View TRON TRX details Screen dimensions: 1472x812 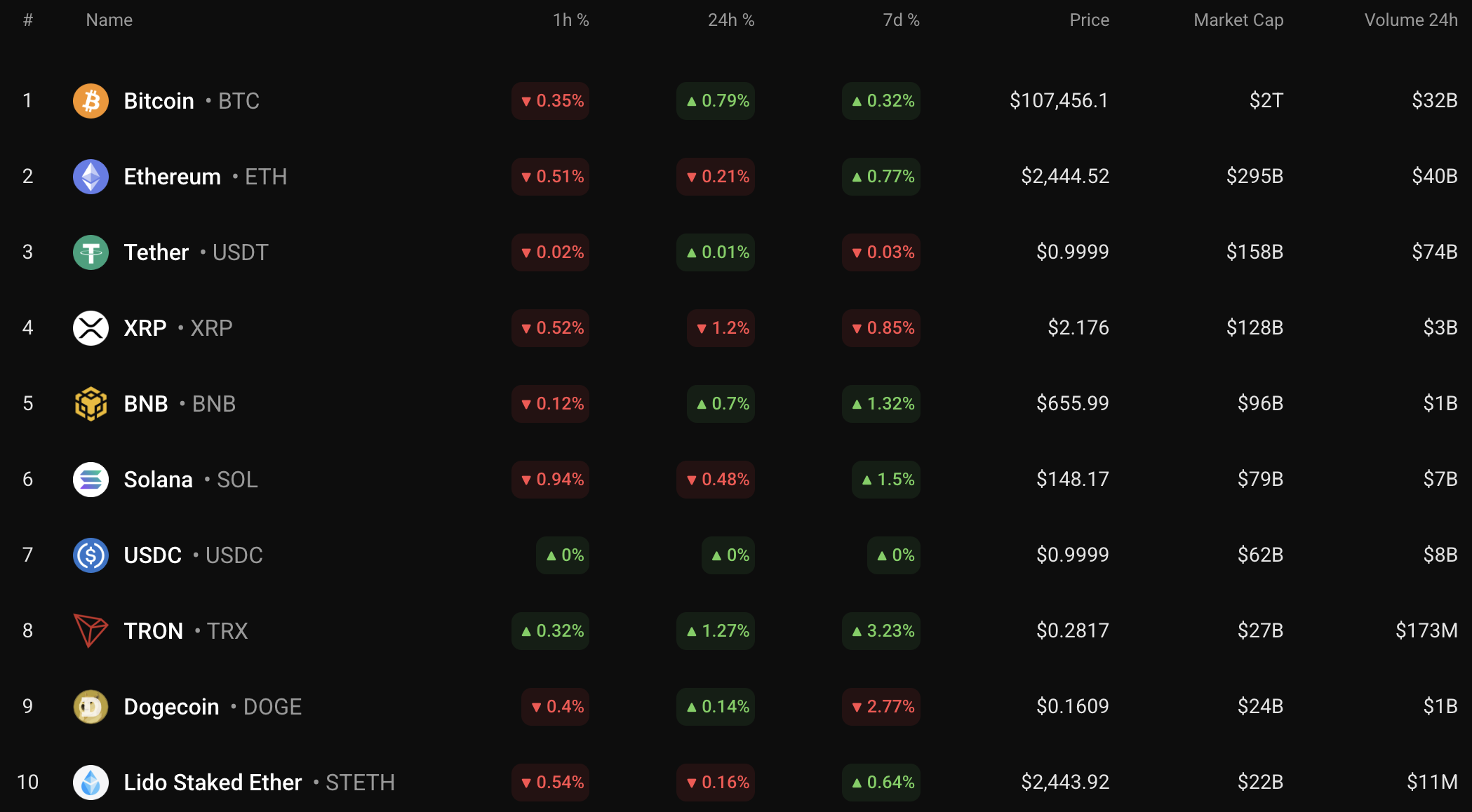153,631
